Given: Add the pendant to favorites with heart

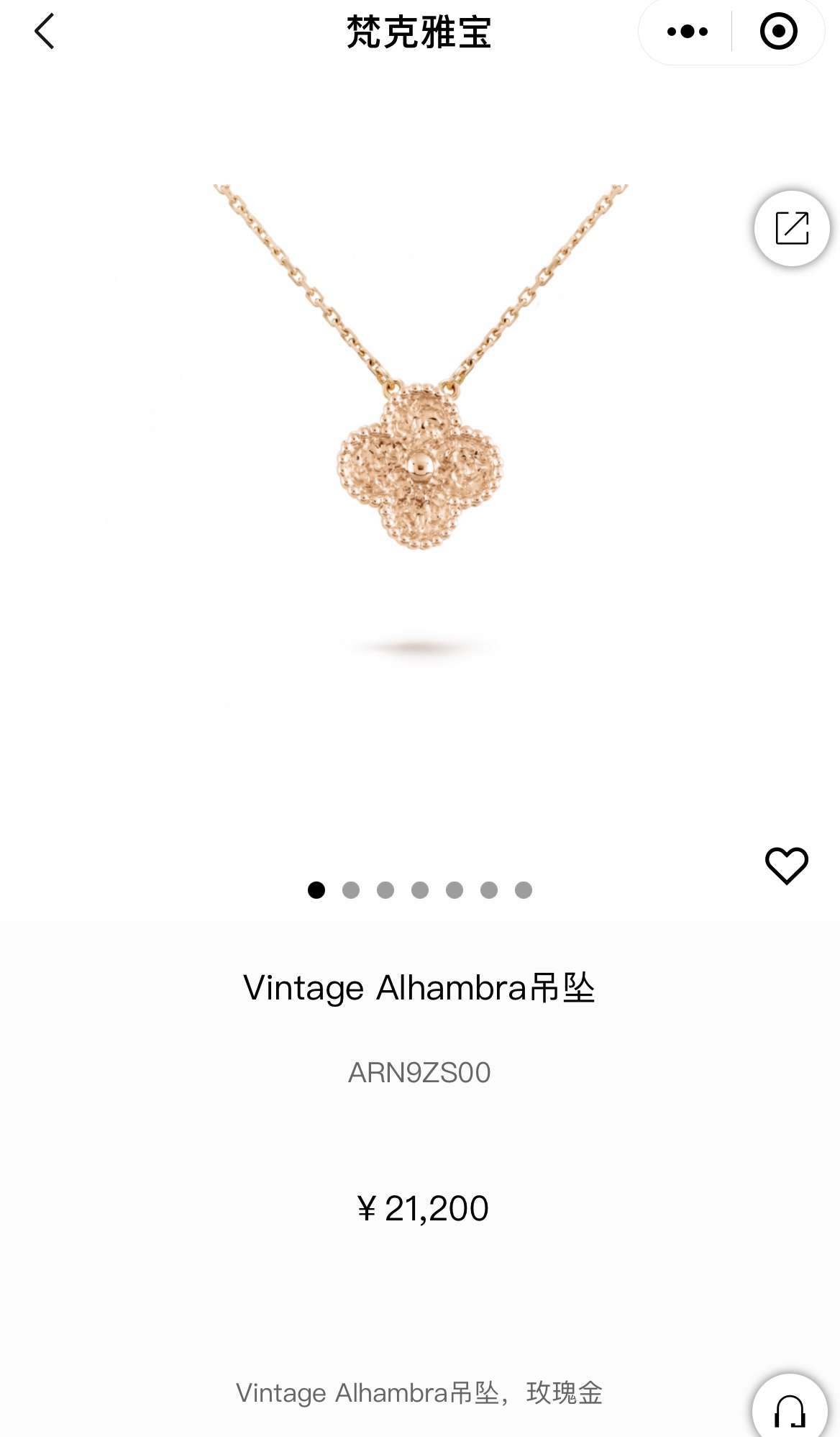Looking at the screenshot, I should pos(786,865).
